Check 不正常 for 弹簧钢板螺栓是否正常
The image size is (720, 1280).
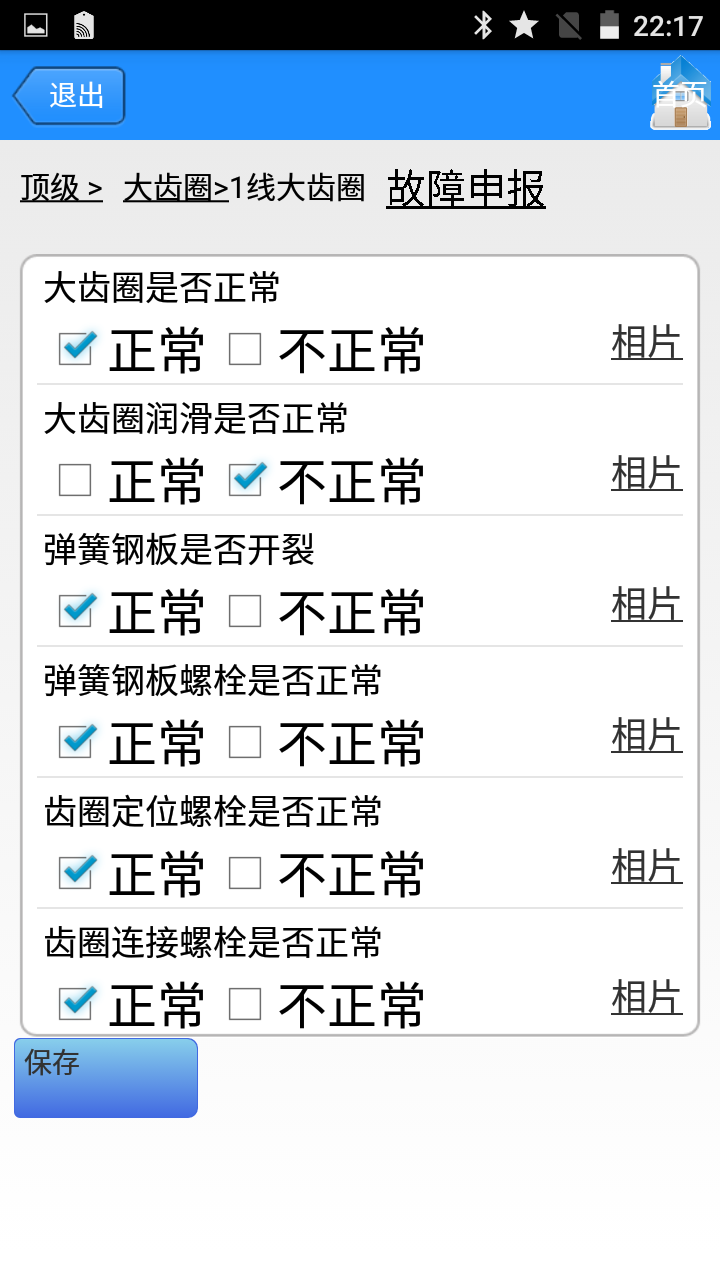pos(245,742)
